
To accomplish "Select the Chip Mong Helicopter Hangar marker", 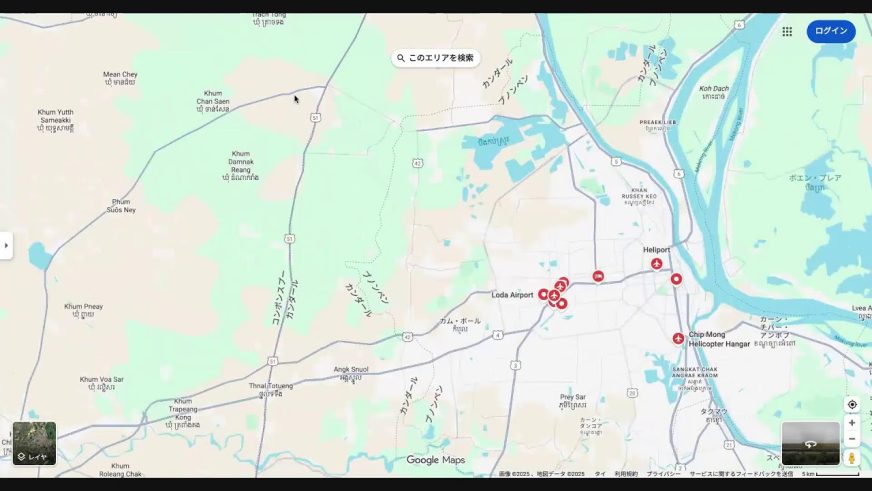I will [x=678, y=339].
